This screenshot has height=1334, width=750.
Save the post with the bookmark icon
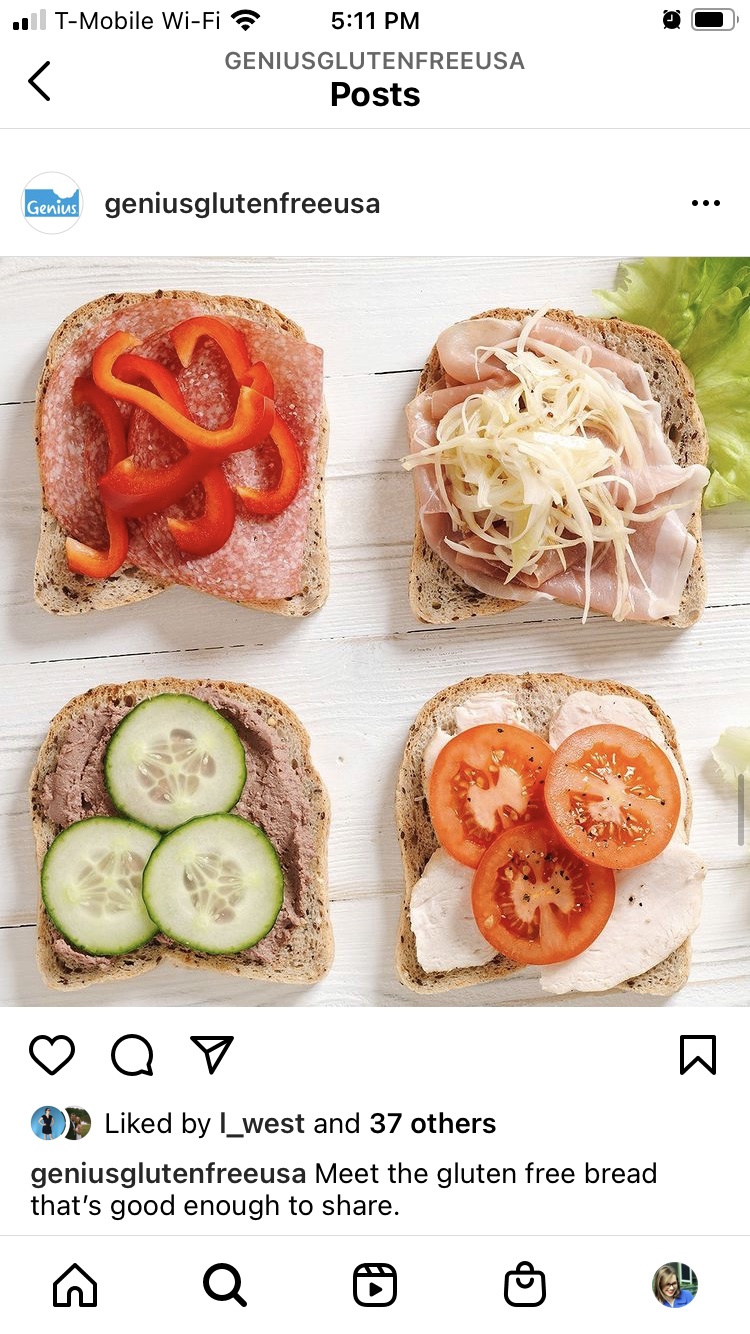tap(697, 1055)
